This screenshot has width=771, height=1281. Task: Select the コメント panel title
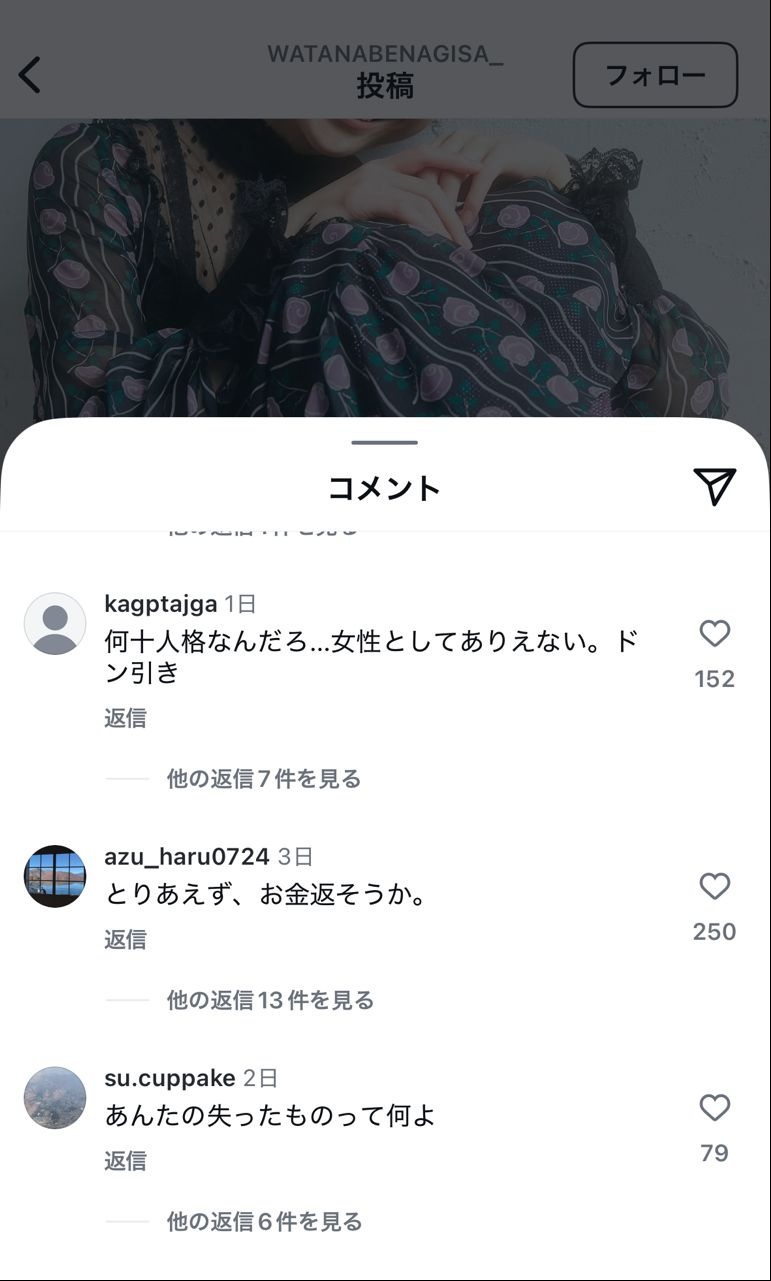pos(385,486)
